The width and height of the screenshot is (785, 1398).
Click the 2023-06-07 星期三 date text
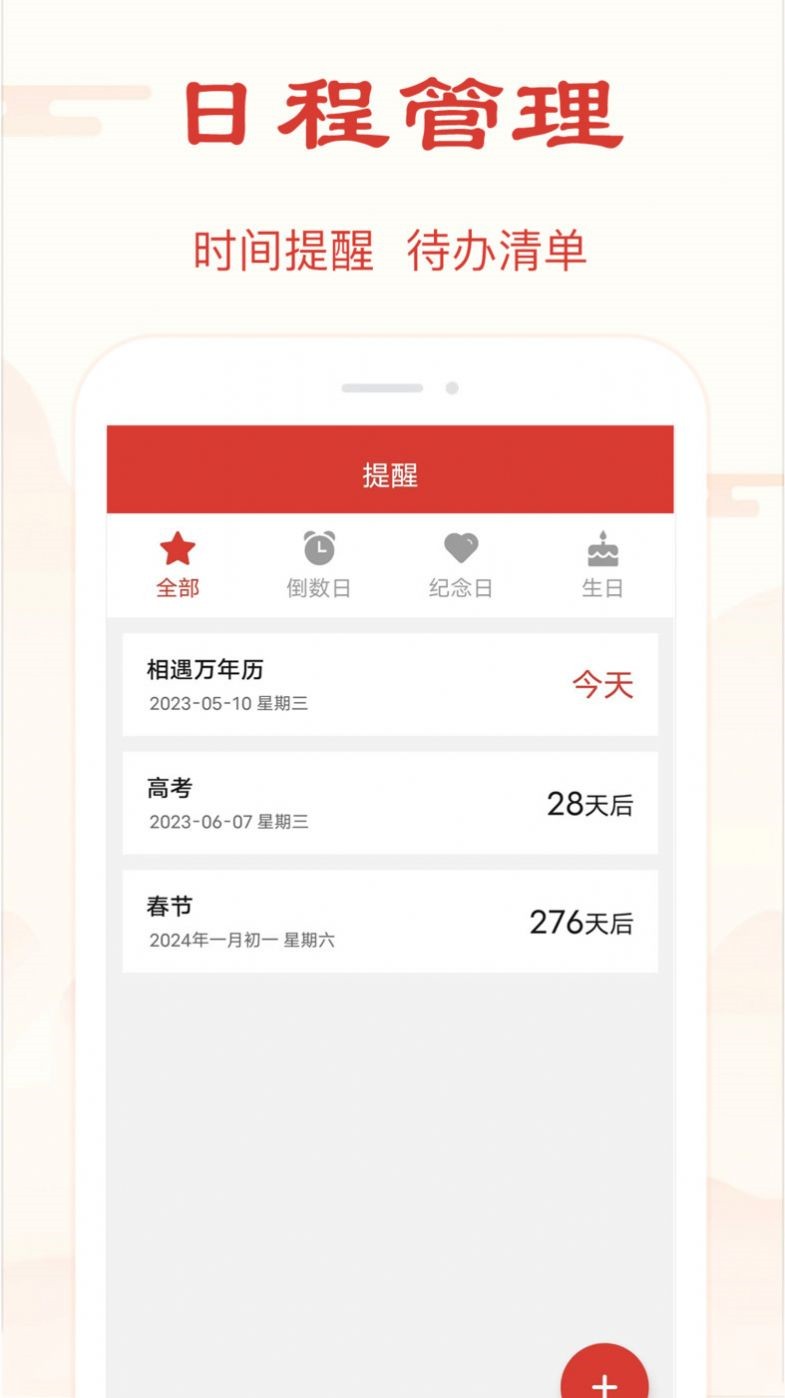click(230, 822)
